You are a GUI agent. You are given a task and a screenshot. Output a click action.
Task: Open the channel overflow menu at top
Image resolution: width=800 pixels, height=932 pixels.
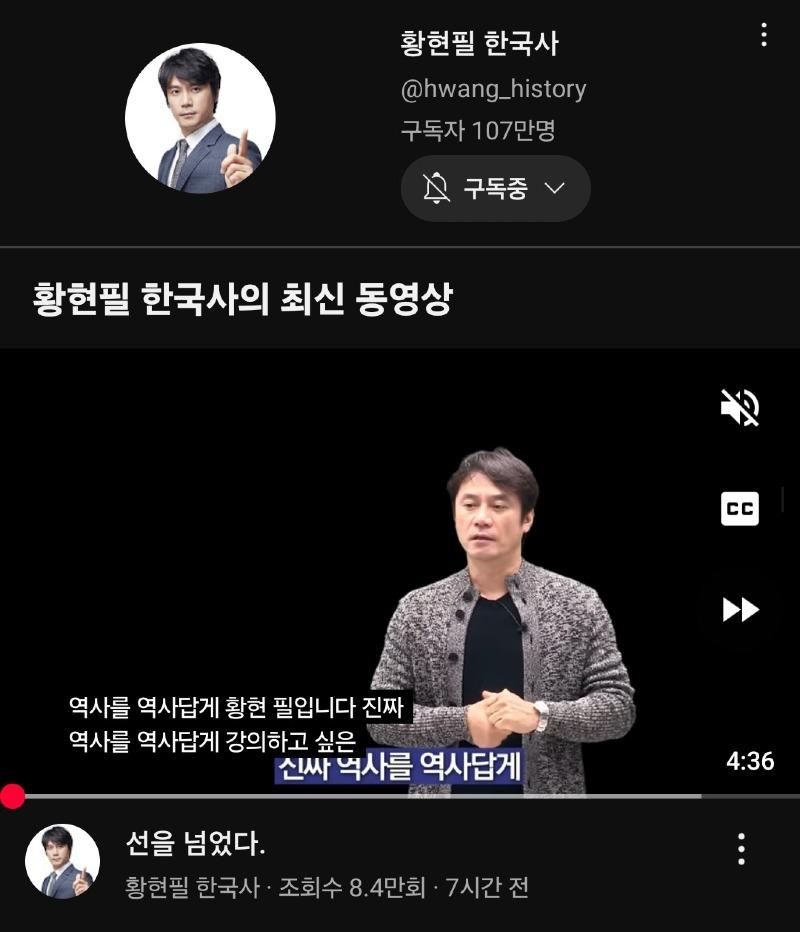(x=763, y=36)
